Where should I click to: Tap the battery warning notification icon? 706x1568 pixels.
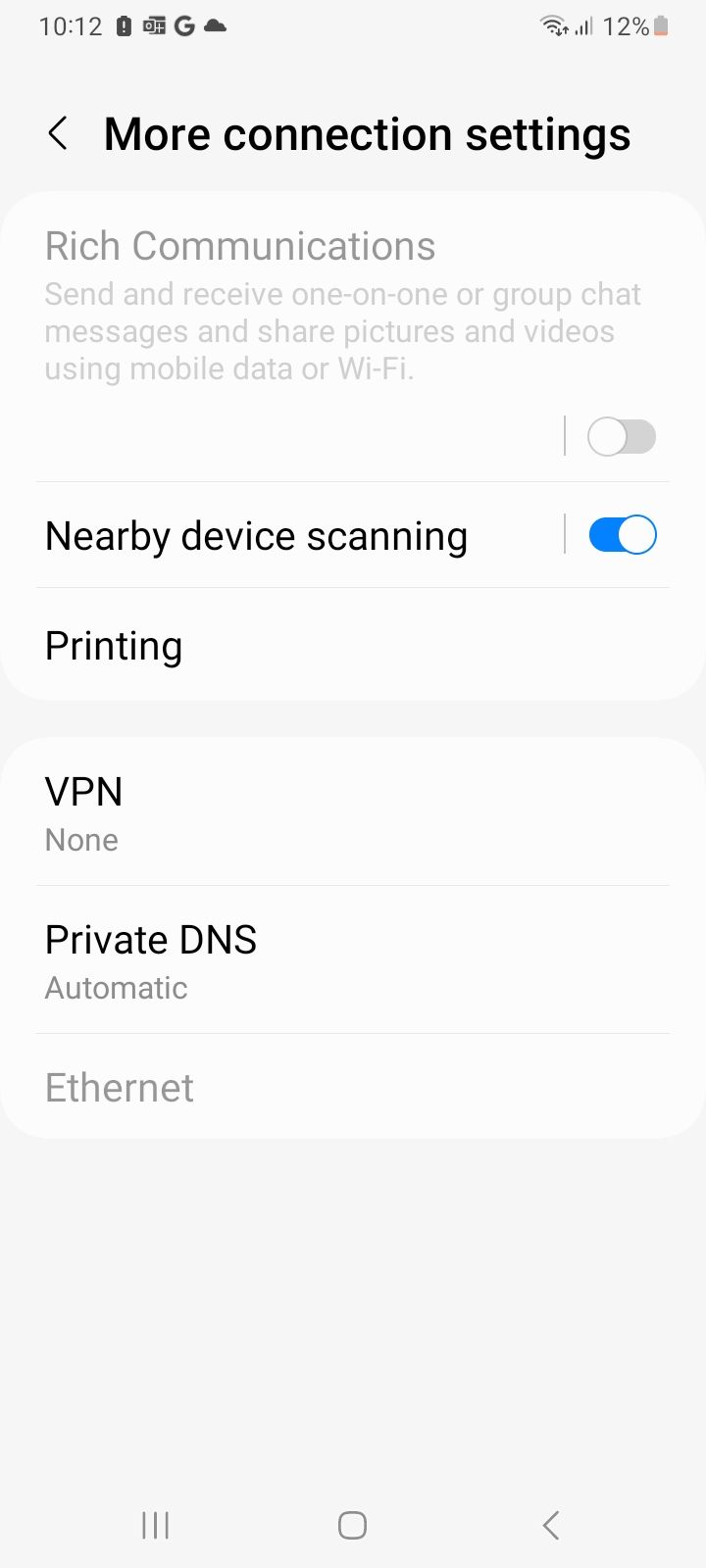[x=123, y=25]
